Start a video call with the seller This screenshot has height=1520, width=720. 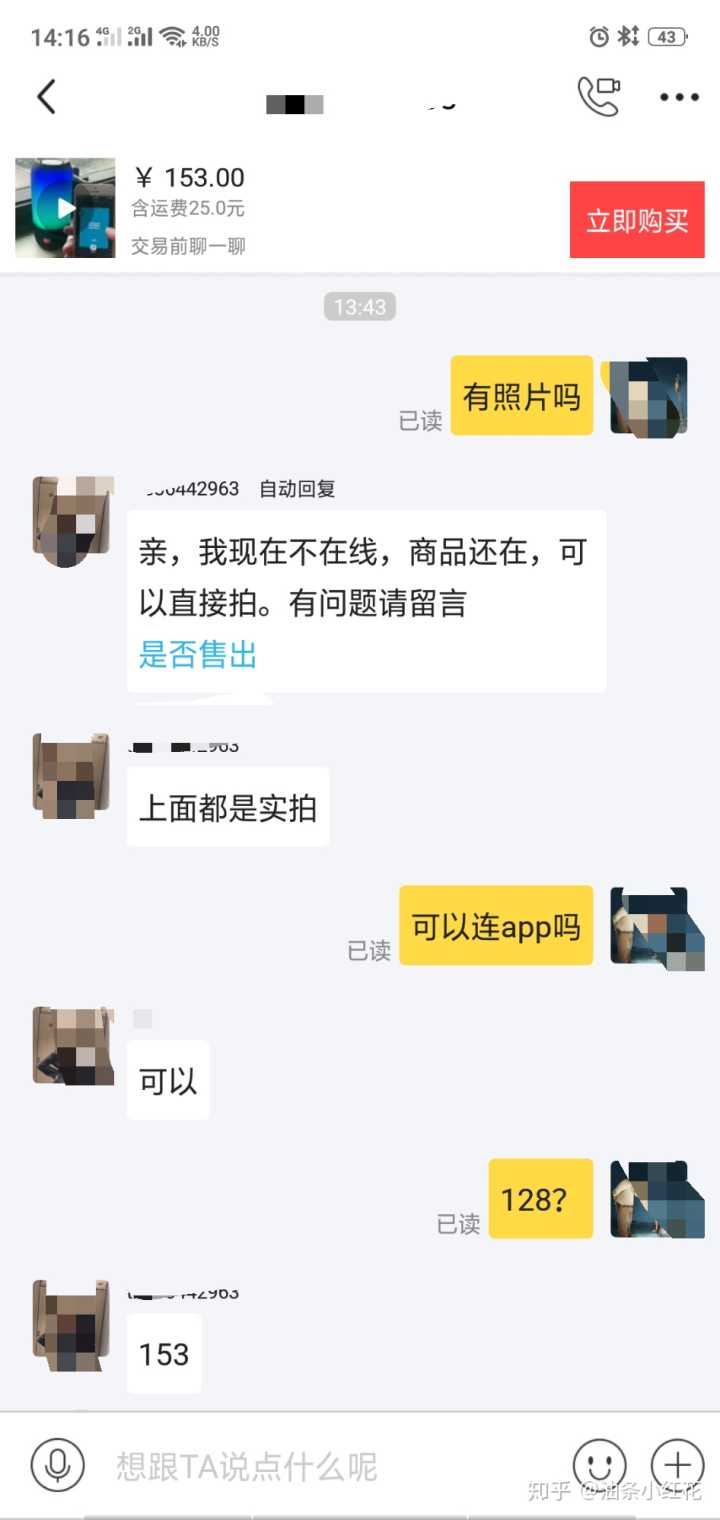tap(598, 97)
